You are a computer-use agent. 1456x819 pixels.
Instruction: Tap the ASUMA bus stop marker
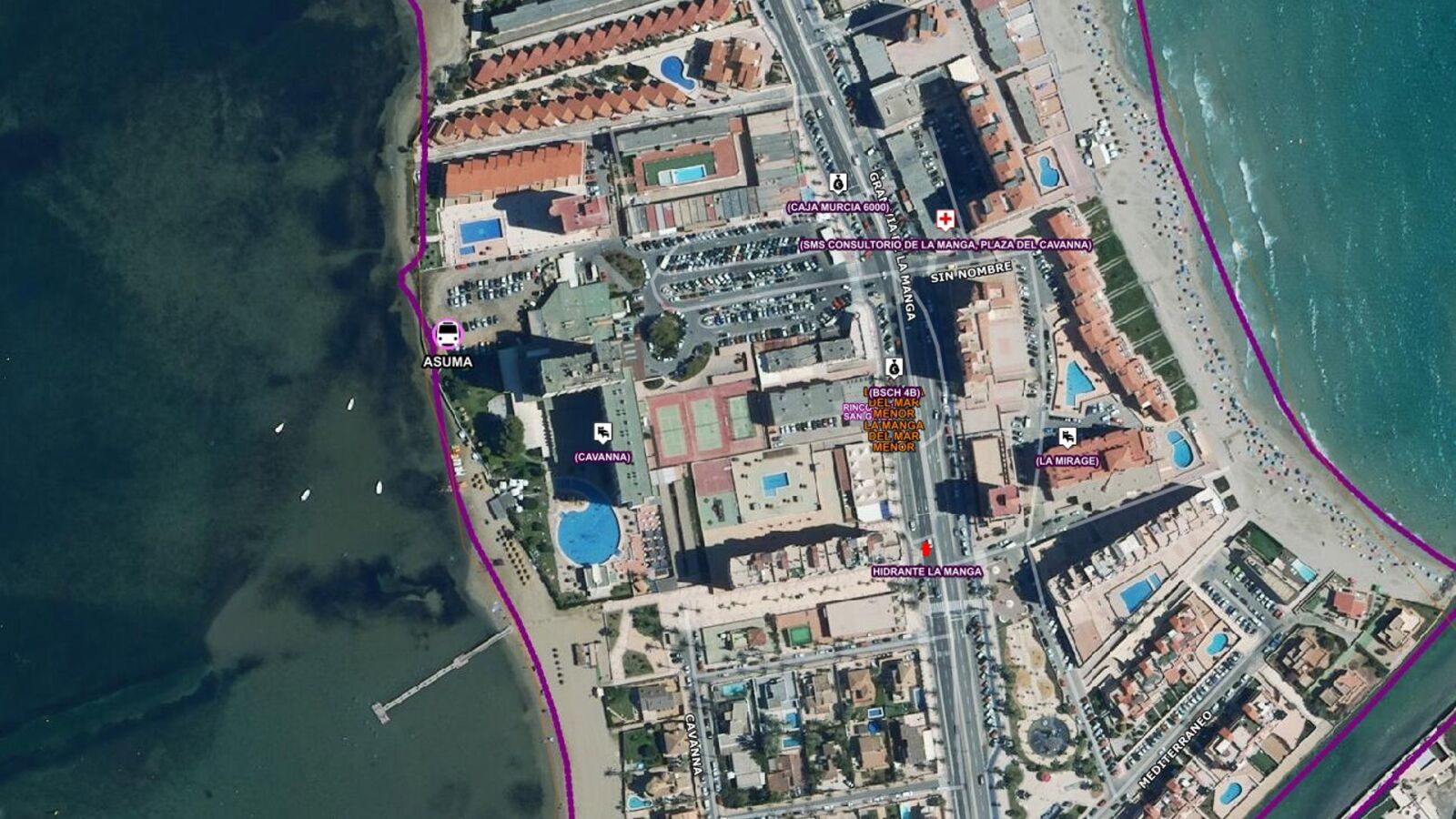448,334
